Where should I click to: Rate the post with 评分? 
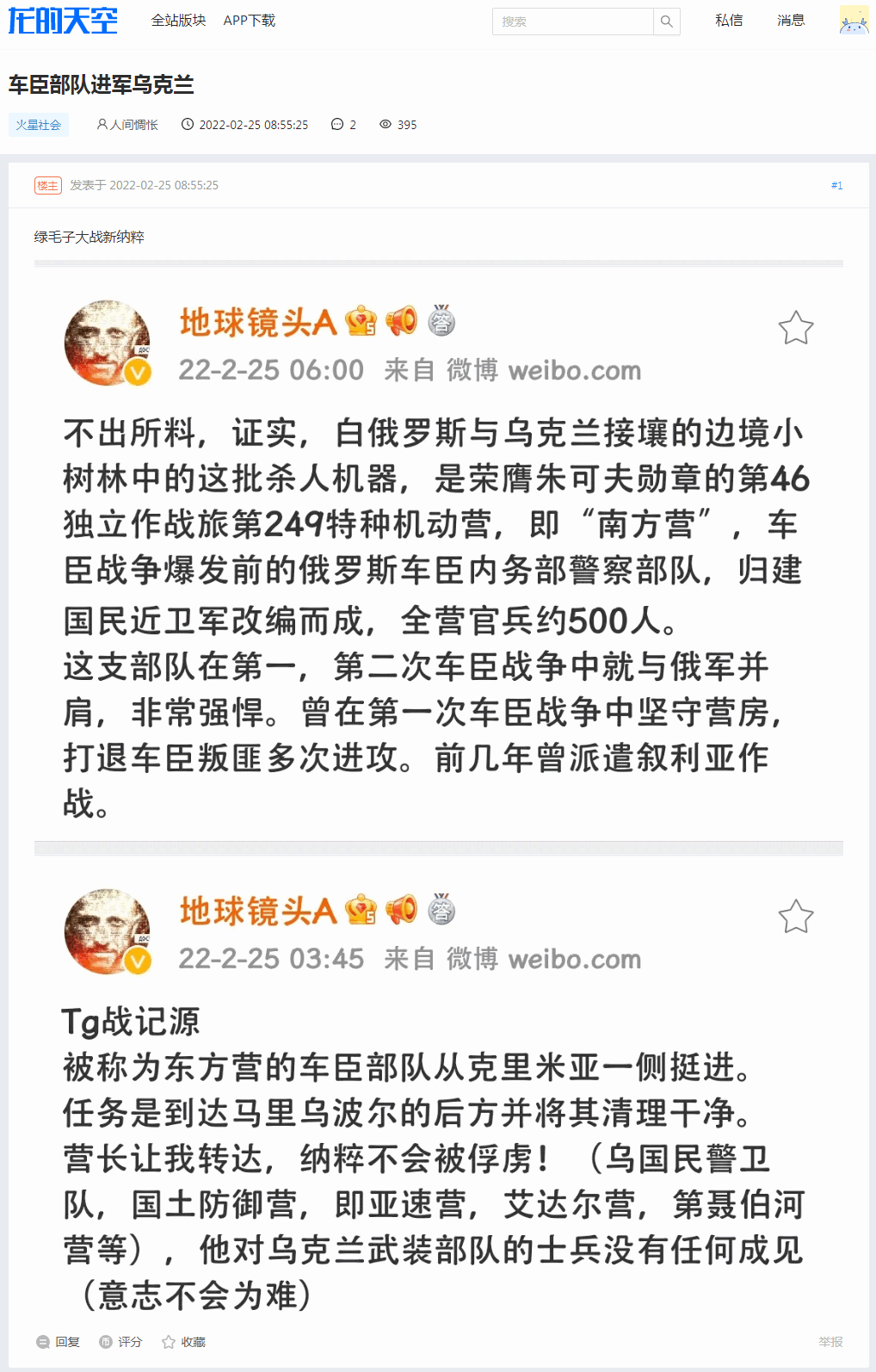coord(121,1342)
